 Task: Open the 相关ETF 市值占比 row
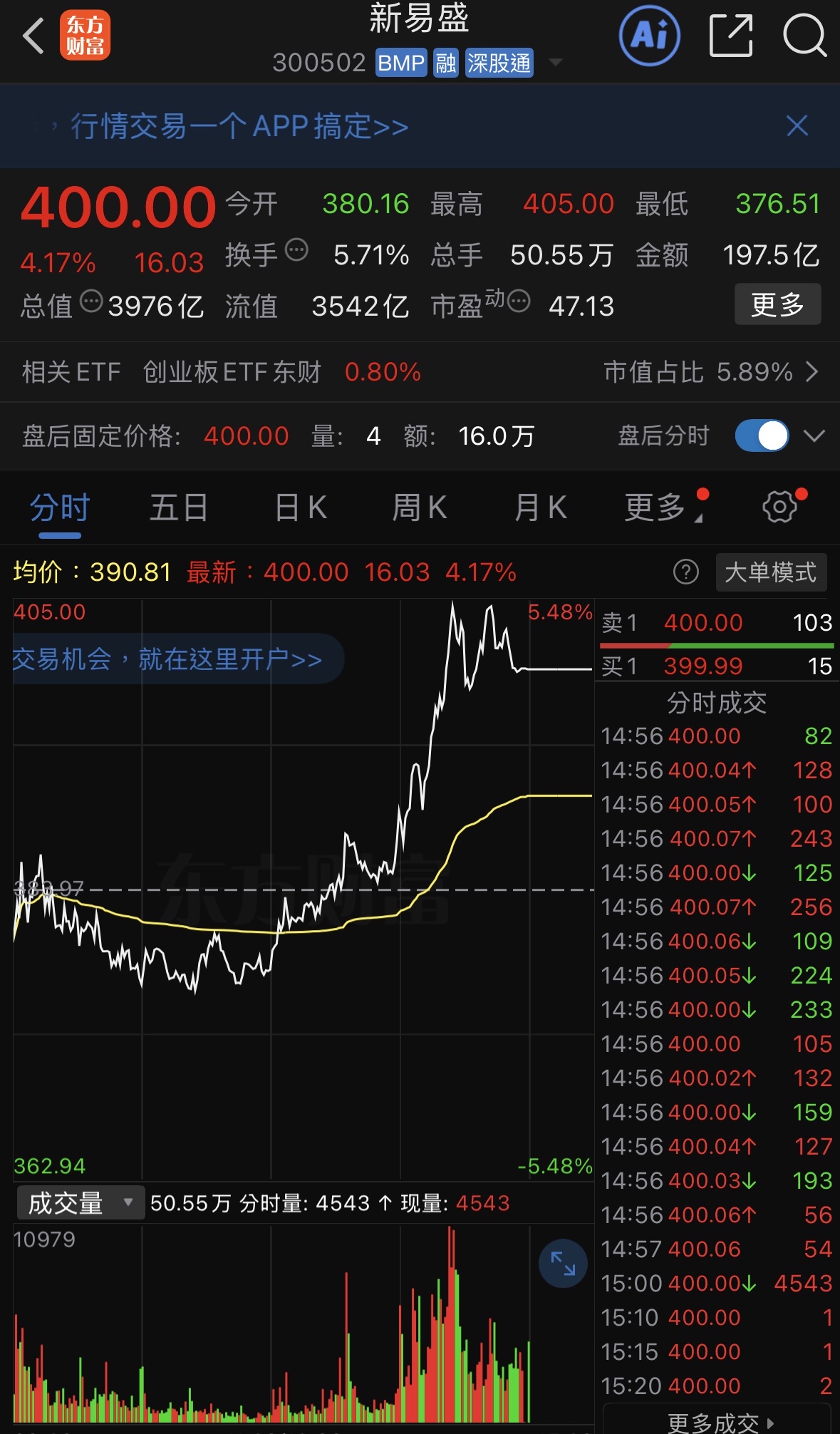(710, 372)
